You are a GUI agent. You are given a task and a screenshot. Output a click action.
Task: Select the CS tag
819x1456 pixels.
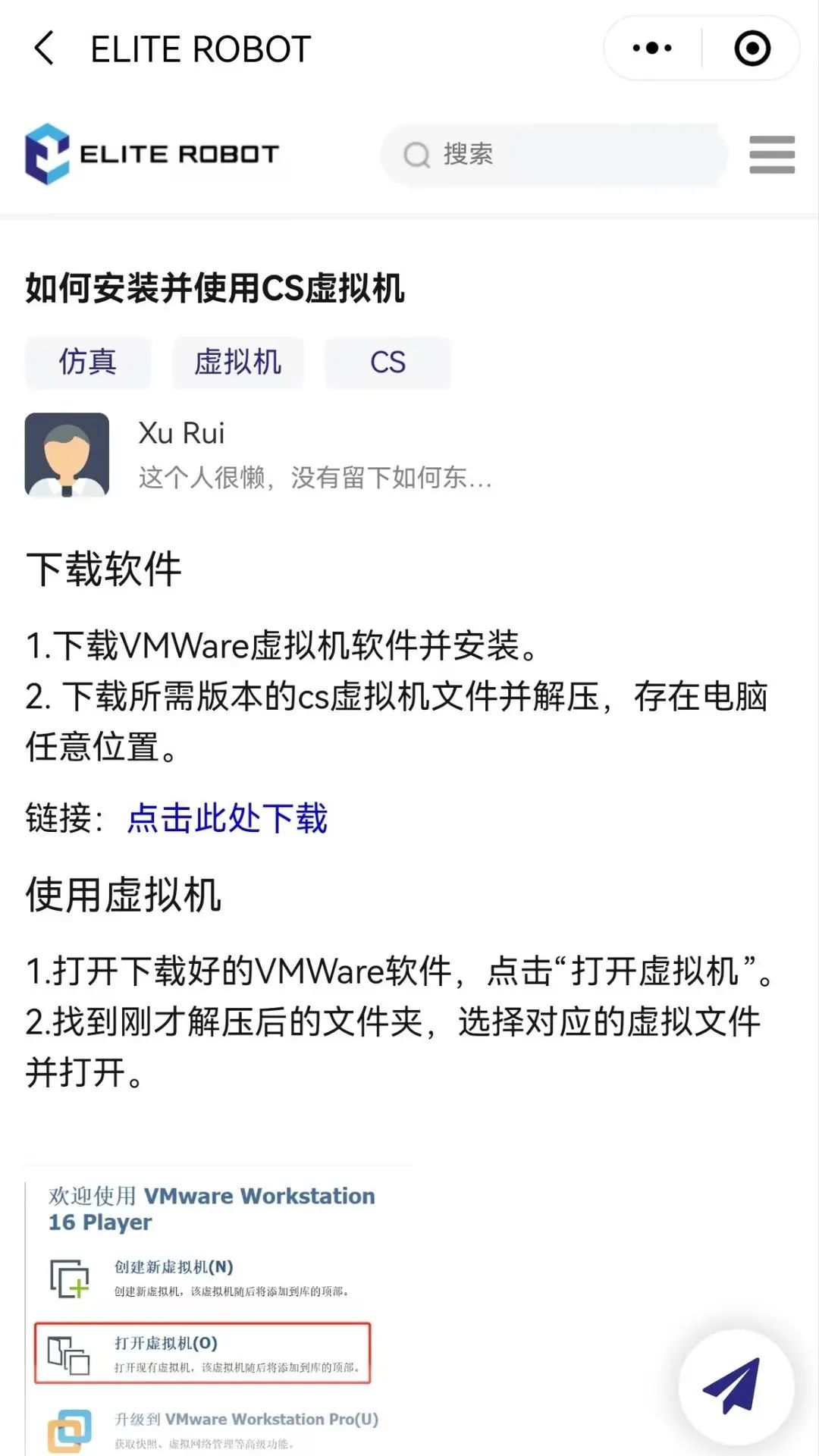(x=388, y=362)
